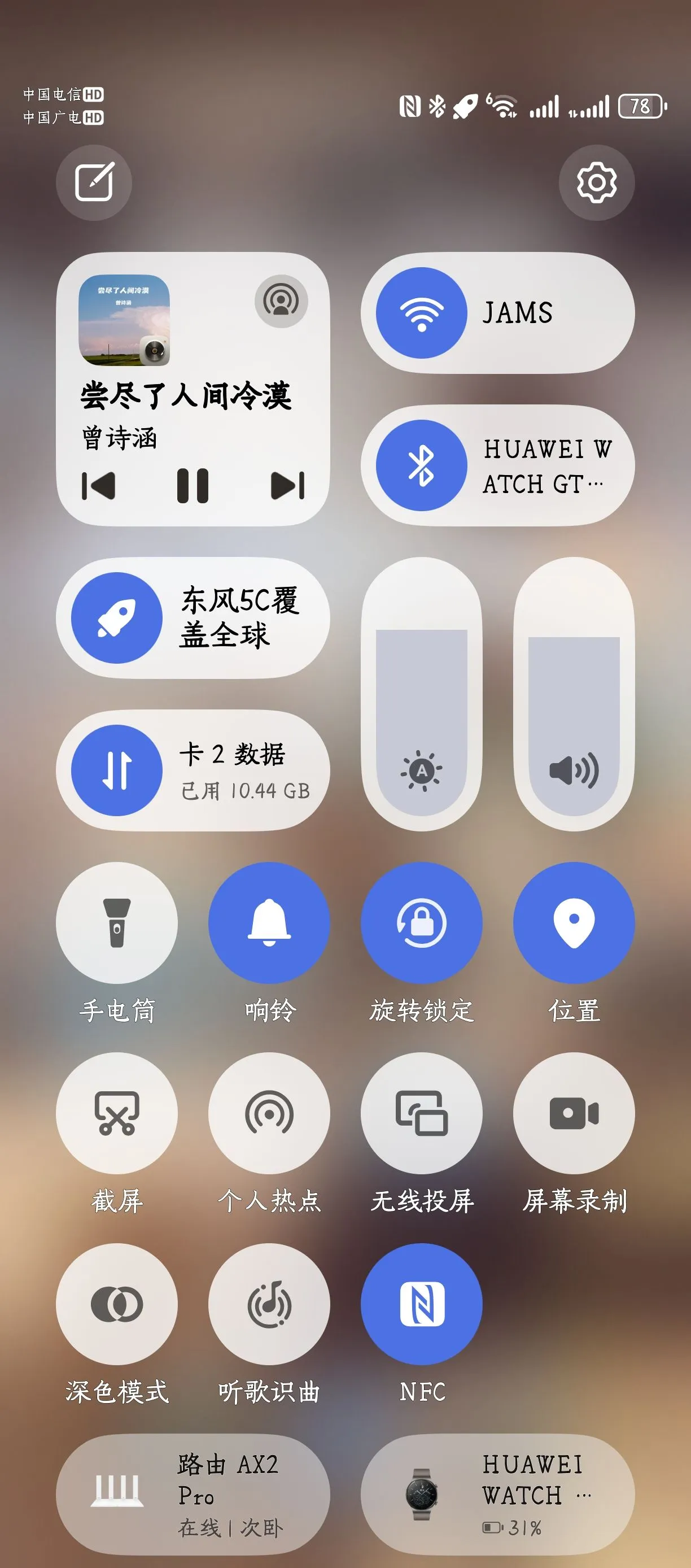Disable the NFC toggle
Image resolution: width=691 pixels, height=1568 pixels.
click(422, 1304)
